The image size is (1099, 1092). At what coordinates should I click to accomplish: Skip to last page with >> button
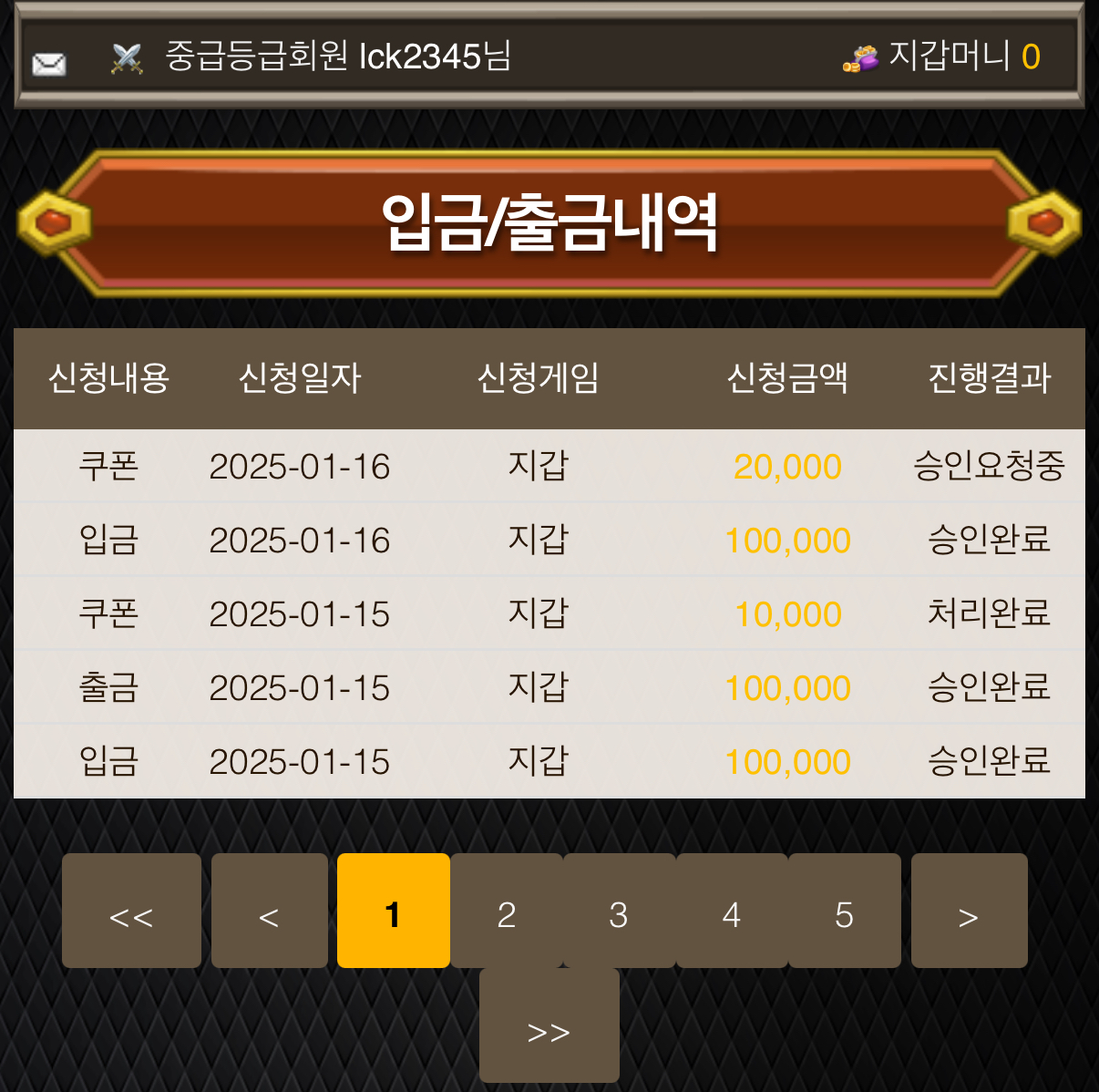[x=549, y=1025]
